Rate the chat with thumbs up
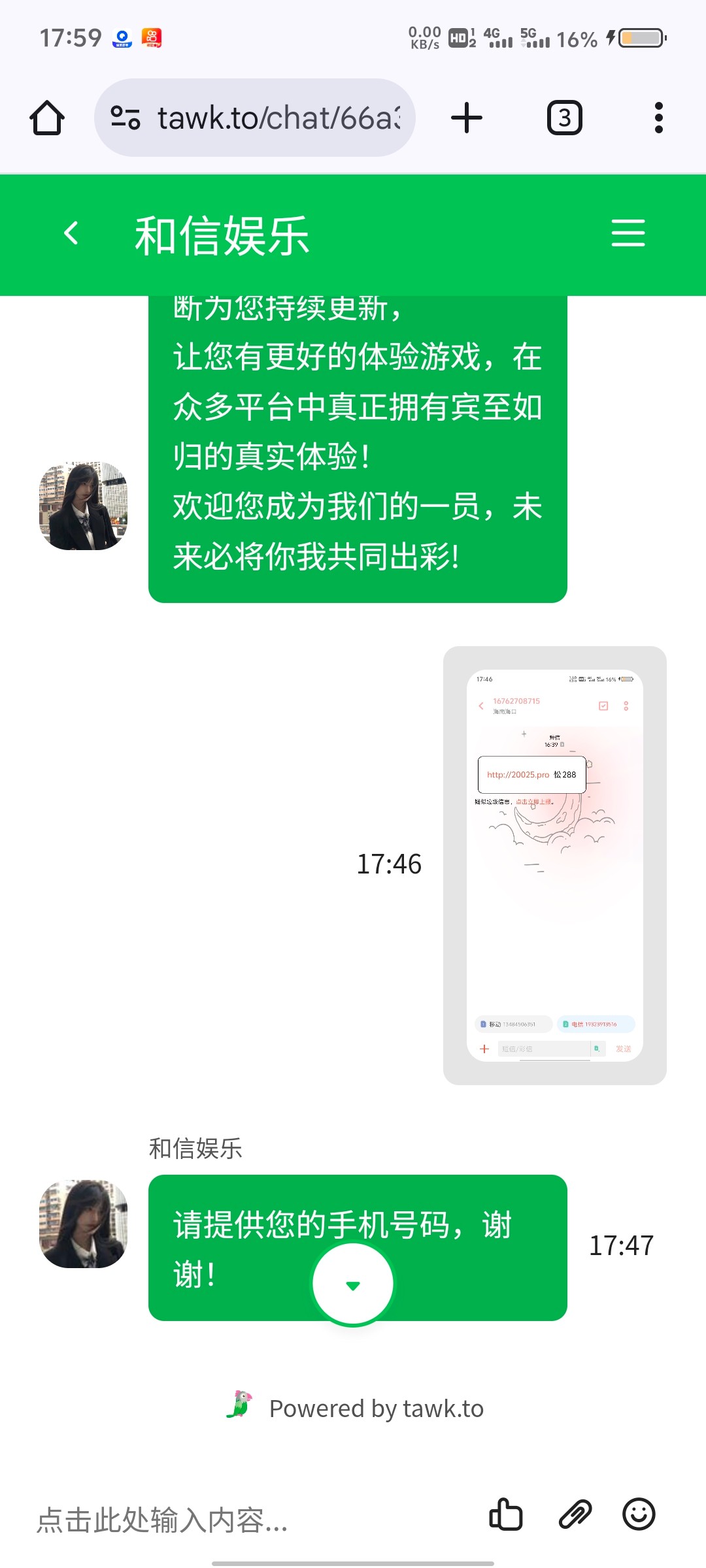 pos(506,1514)
